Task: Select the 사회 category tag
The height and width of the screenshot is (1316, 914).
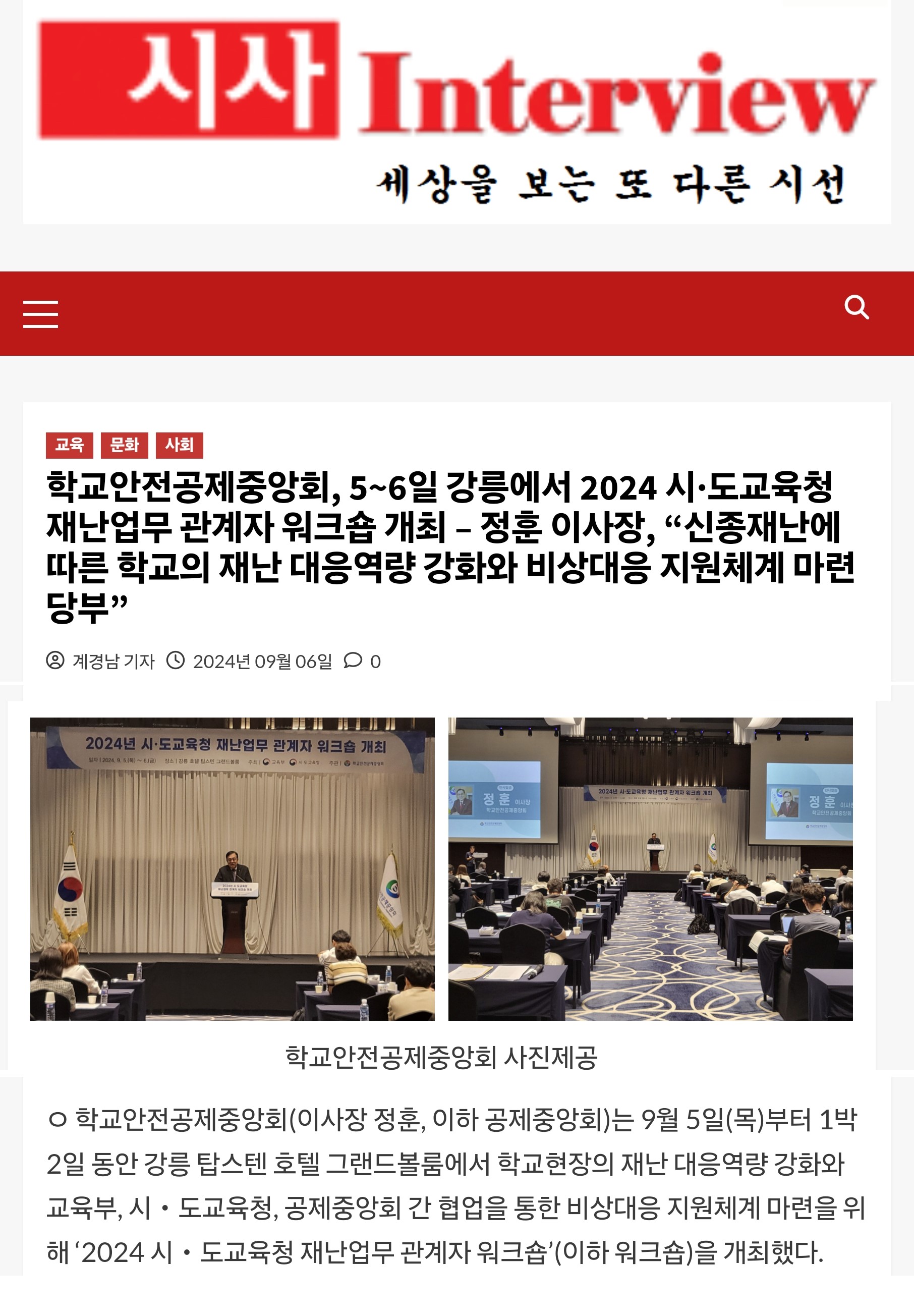Action: pos(179,445)
